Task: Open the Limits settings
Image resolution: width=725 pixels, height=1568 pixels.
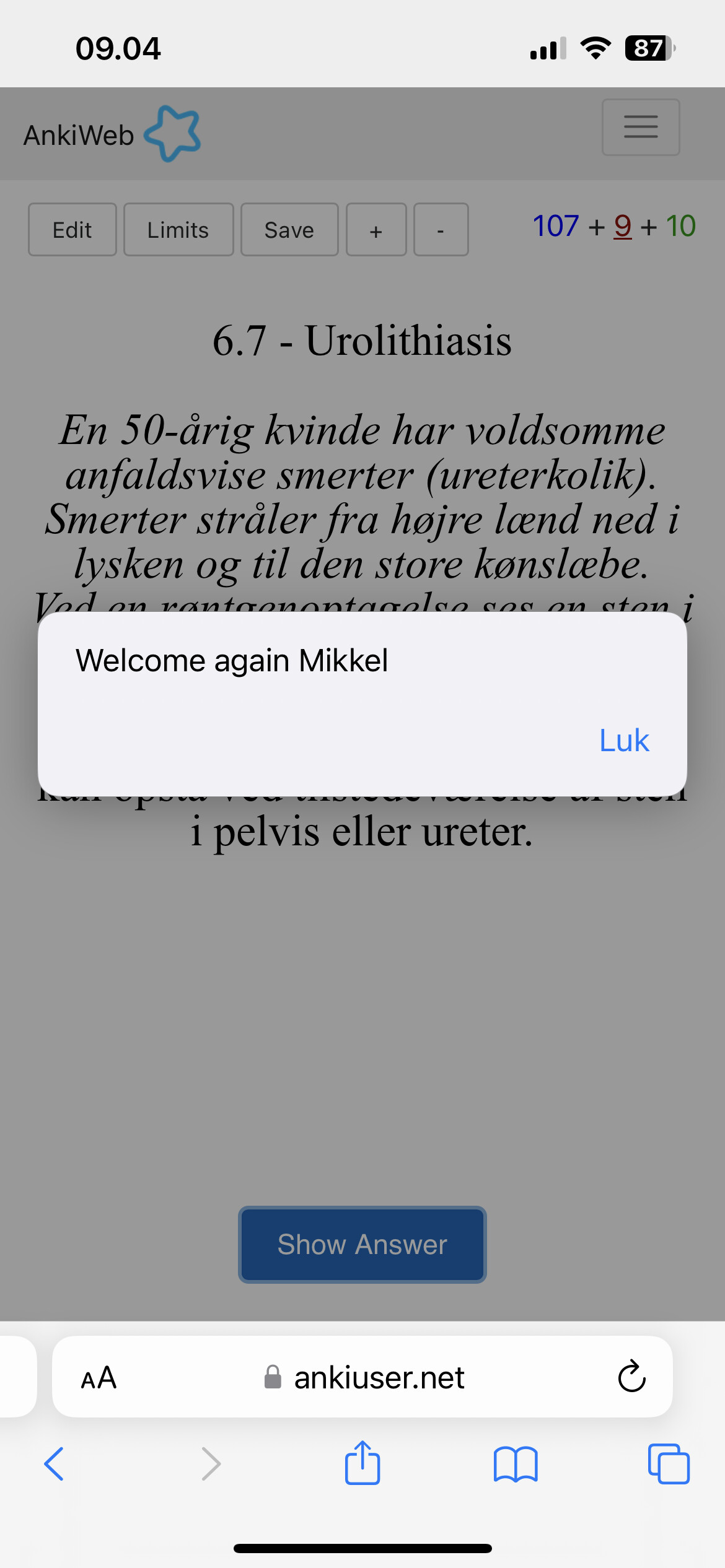Action: [178, 230]
